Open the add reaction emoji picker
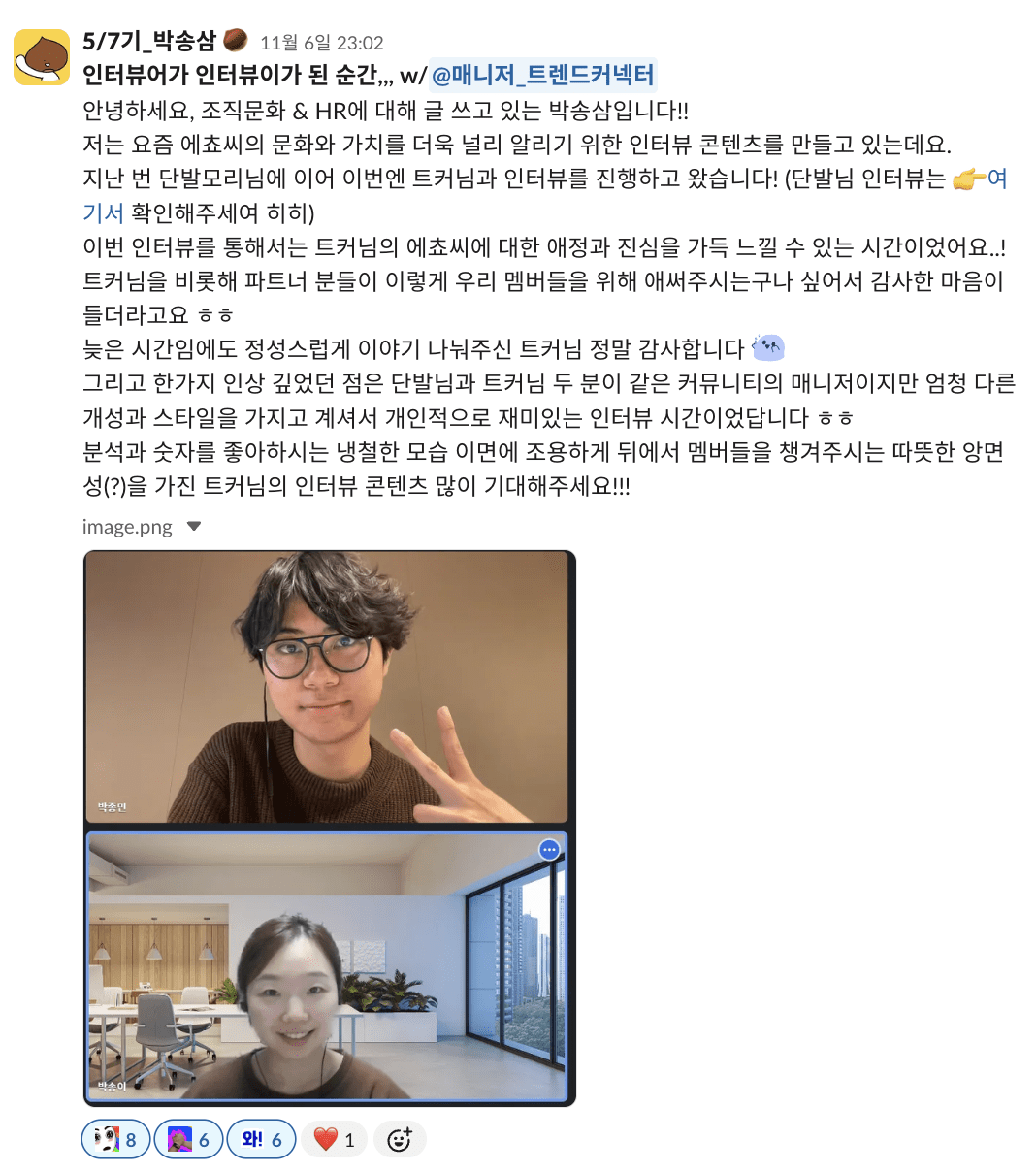The height and width of the screenshot is (1172, 1036). click(x=400, y=1139)
